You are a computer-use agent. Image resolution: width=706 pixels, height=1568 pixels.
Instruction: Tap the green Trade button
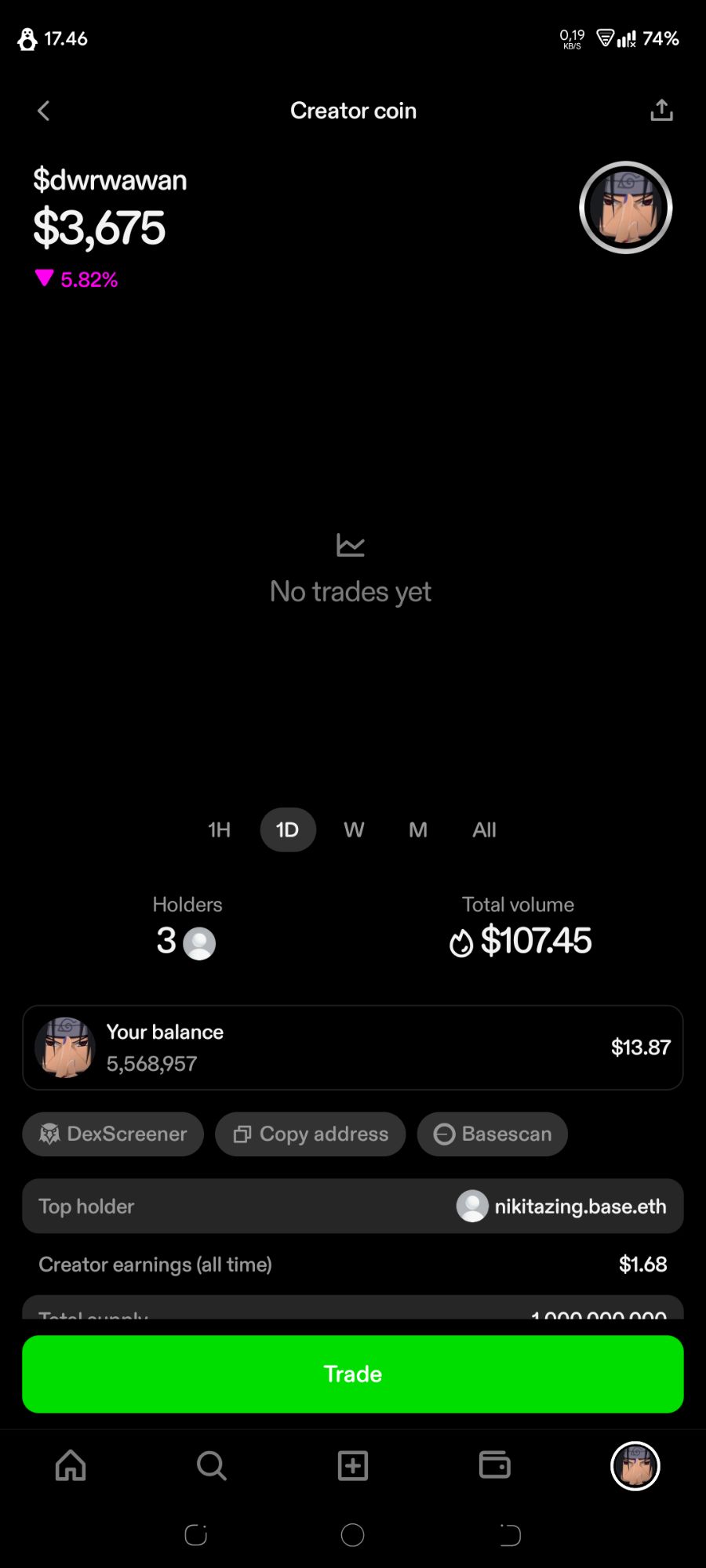[x=353, y=1374]
